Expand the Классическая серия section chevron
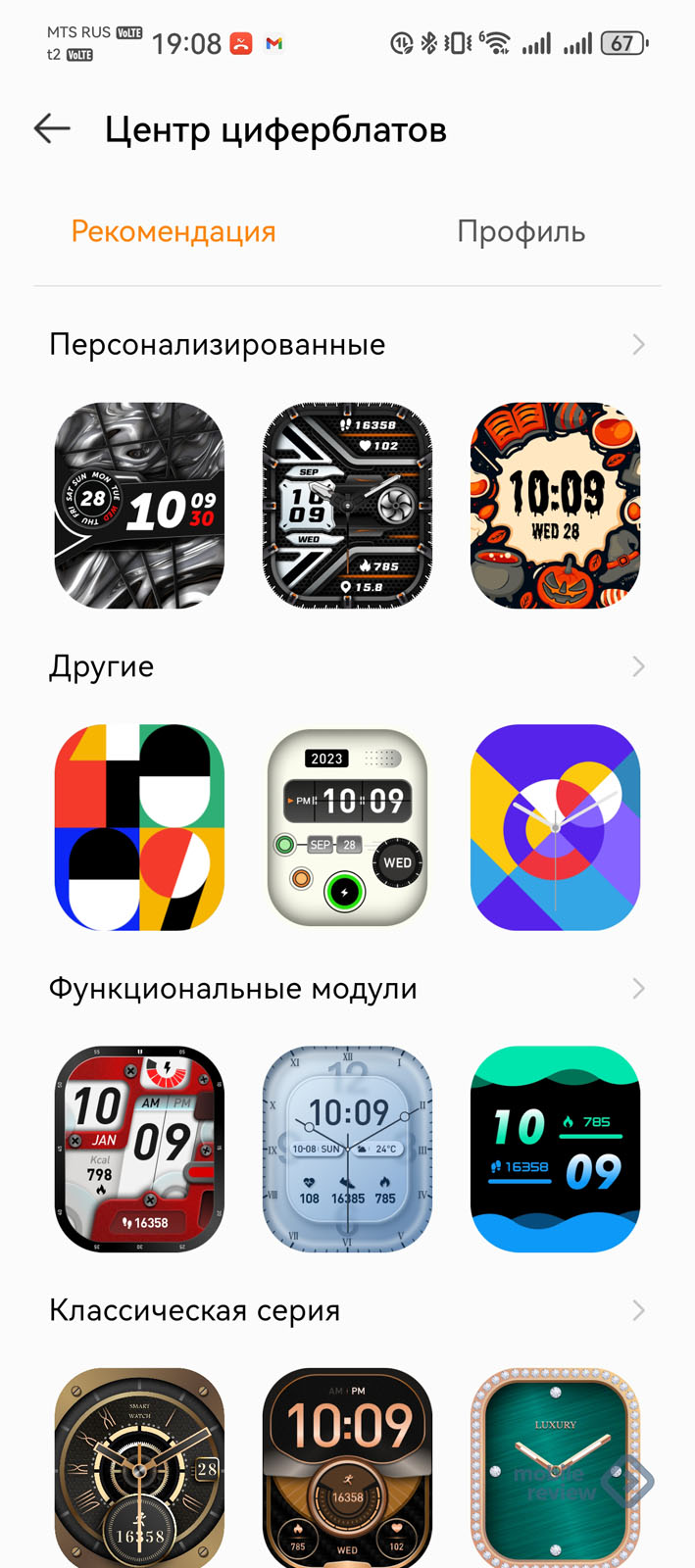Image resolution: width=695 pixels, height=1568 pixels. tap(638, 1310)
